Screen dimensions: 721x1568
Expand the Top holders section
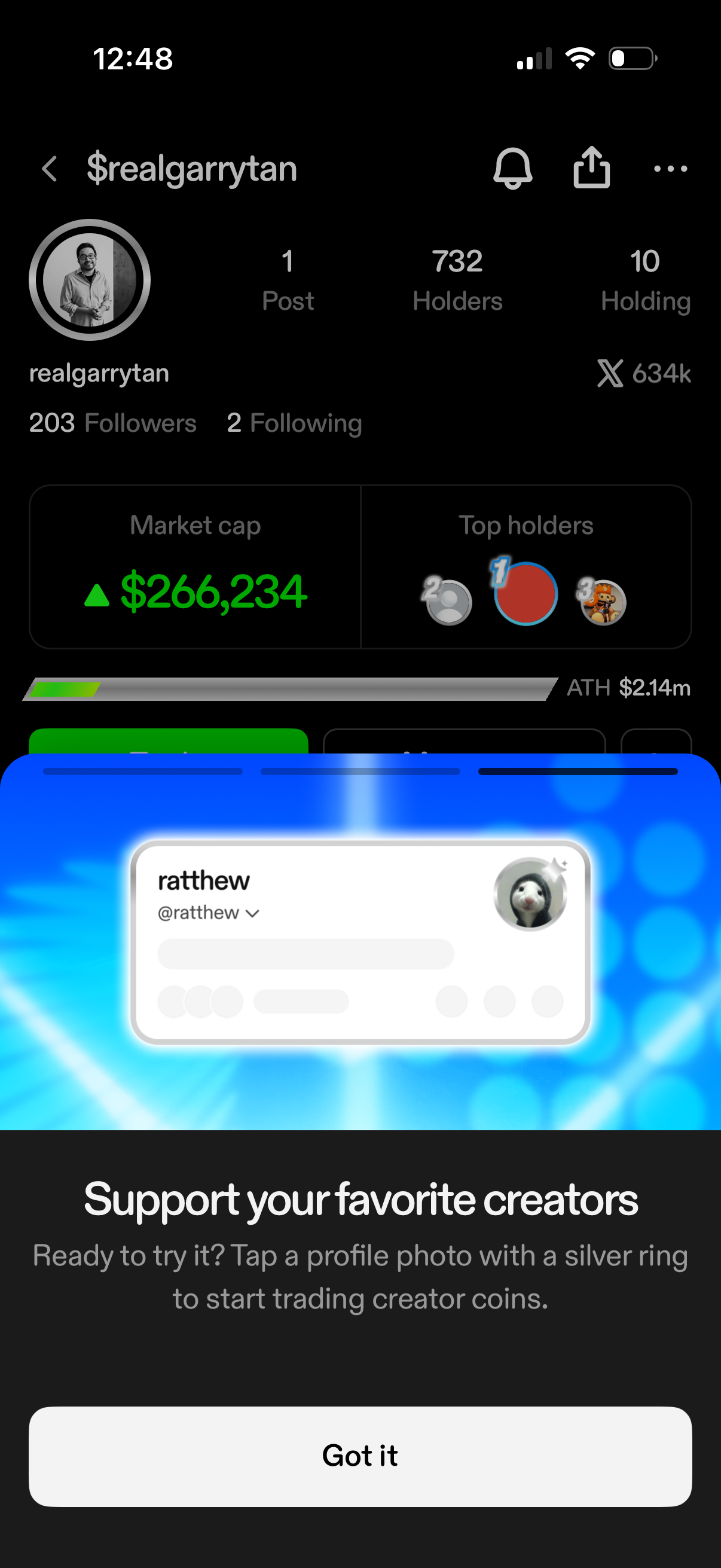pos(526,524)
